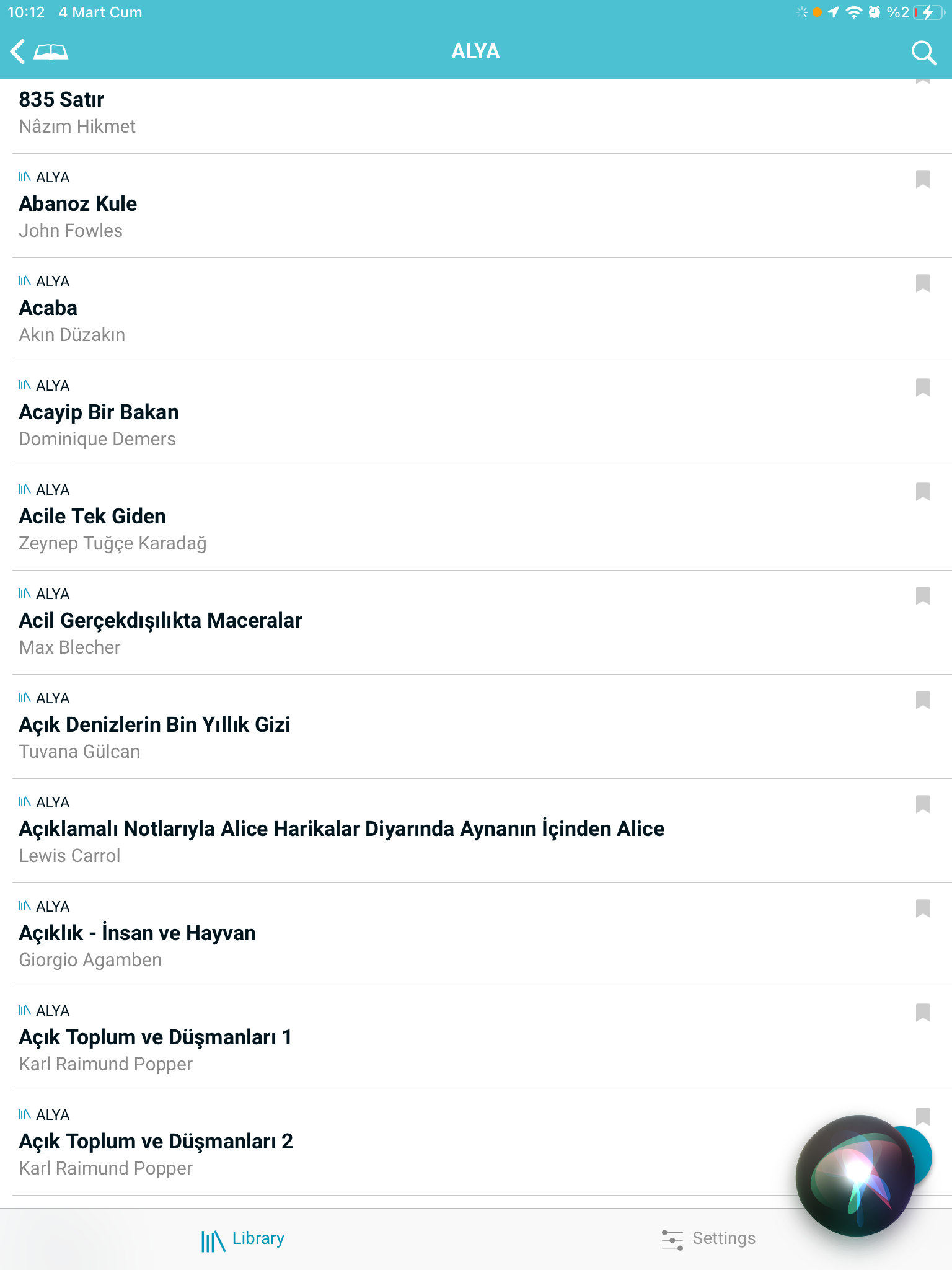Open the Lewis Carrol Alice book

click(341, 830)
